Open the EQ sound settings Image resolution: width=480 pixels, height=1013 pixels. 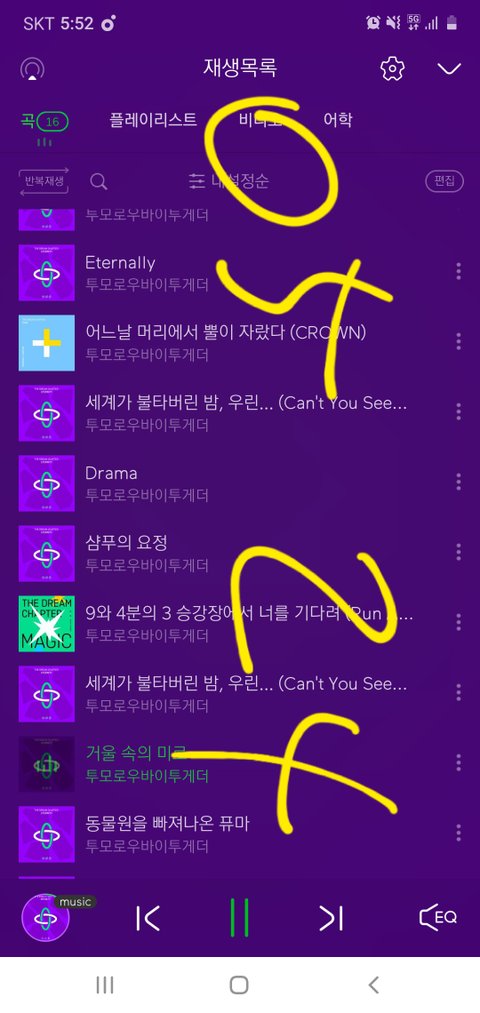(439, 917)
